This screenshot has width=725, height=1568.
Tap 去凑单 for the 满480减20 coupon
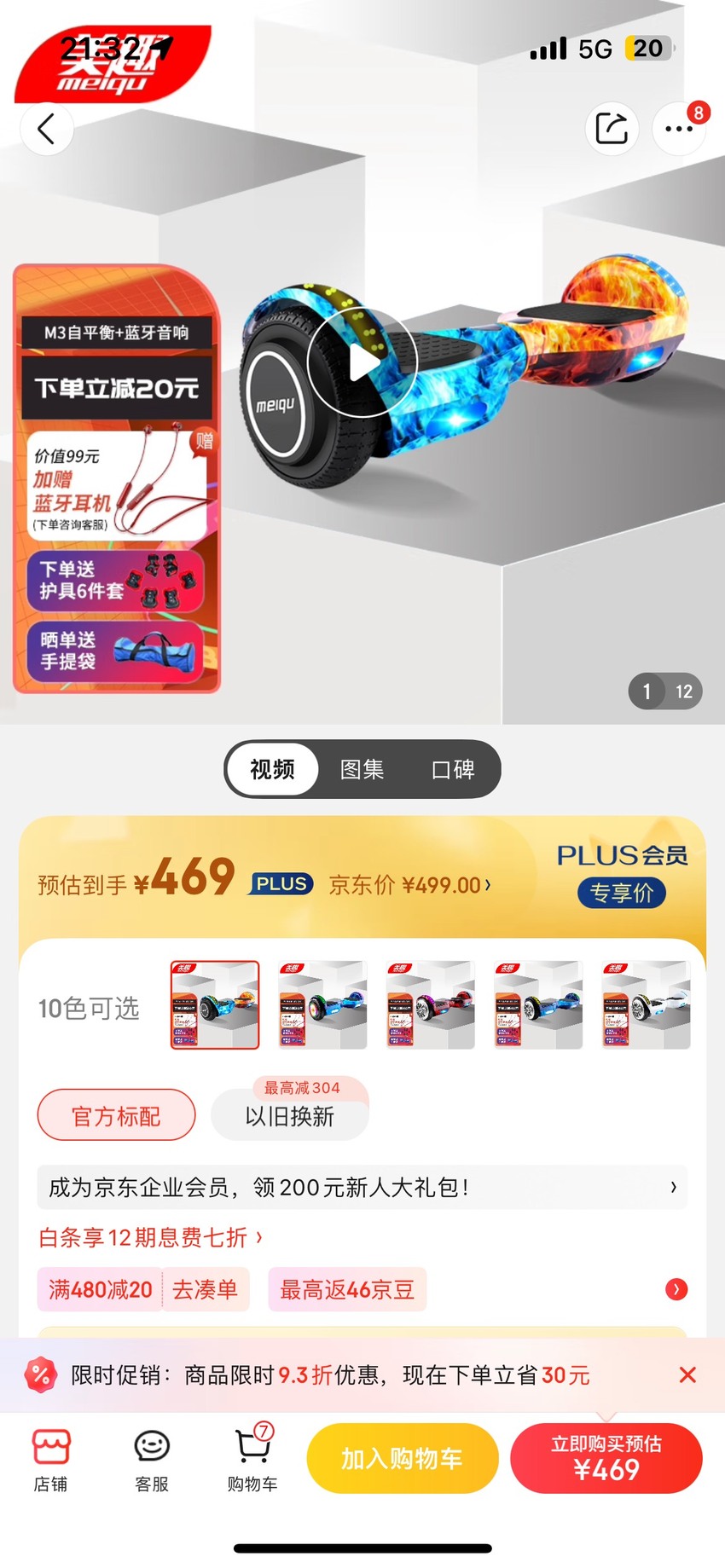[205, 1289]
